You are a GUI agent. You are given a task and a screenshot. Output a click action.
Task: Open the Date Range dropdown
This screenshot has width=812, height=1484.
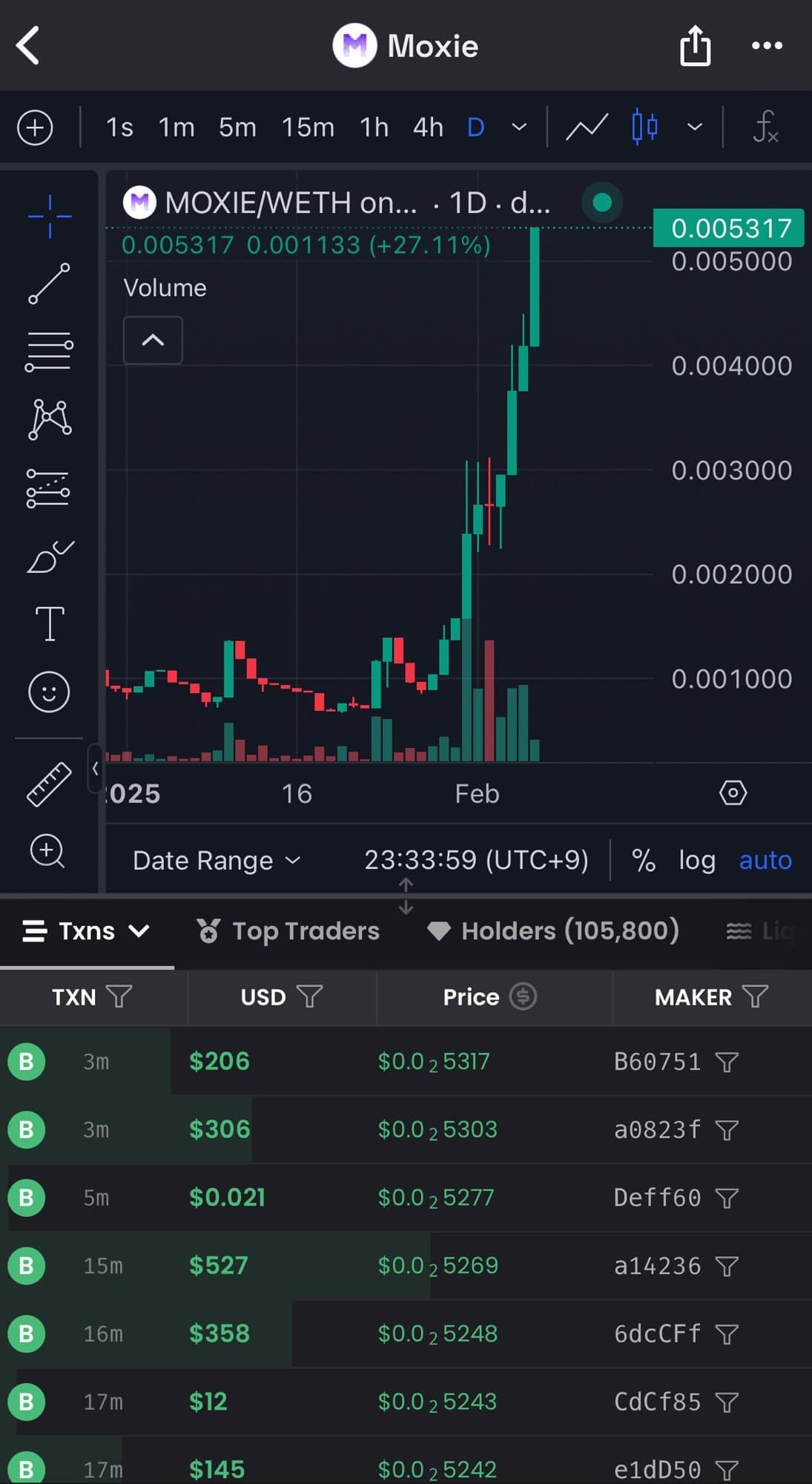point(216,861)
